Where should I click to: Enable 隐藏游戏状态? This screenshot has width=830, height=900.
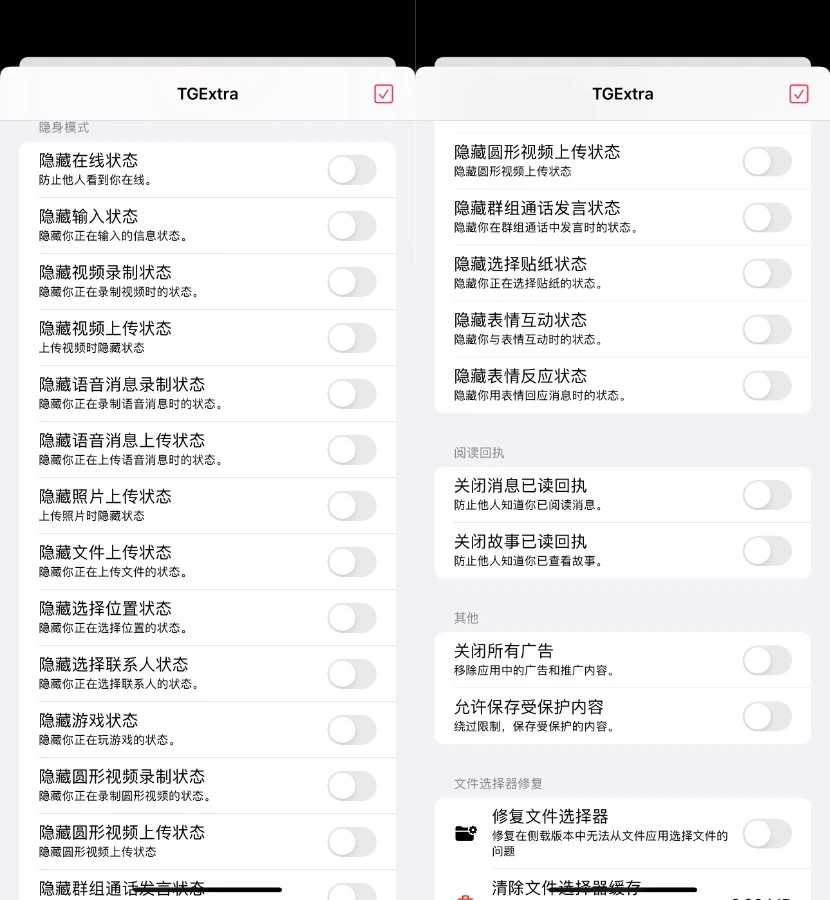(x=352, y=730)
